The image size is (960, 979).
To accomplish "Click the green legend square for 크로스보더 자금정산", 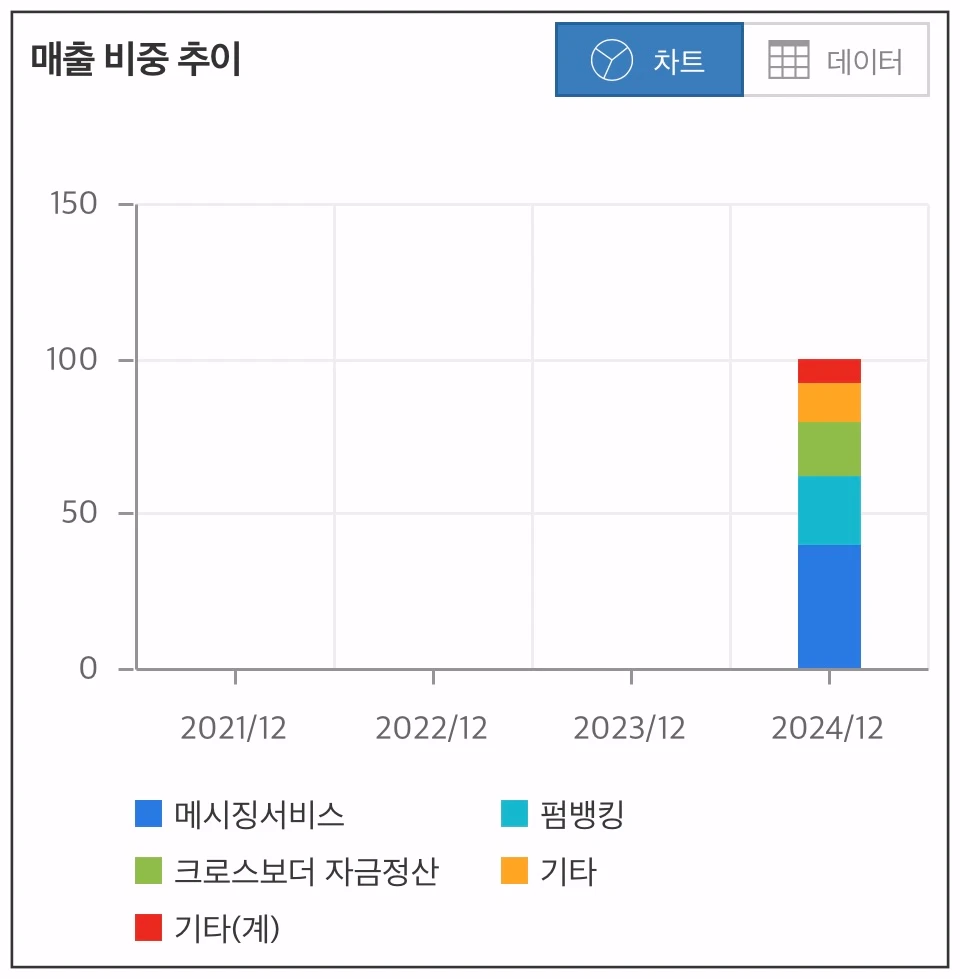I will point(146,871).
